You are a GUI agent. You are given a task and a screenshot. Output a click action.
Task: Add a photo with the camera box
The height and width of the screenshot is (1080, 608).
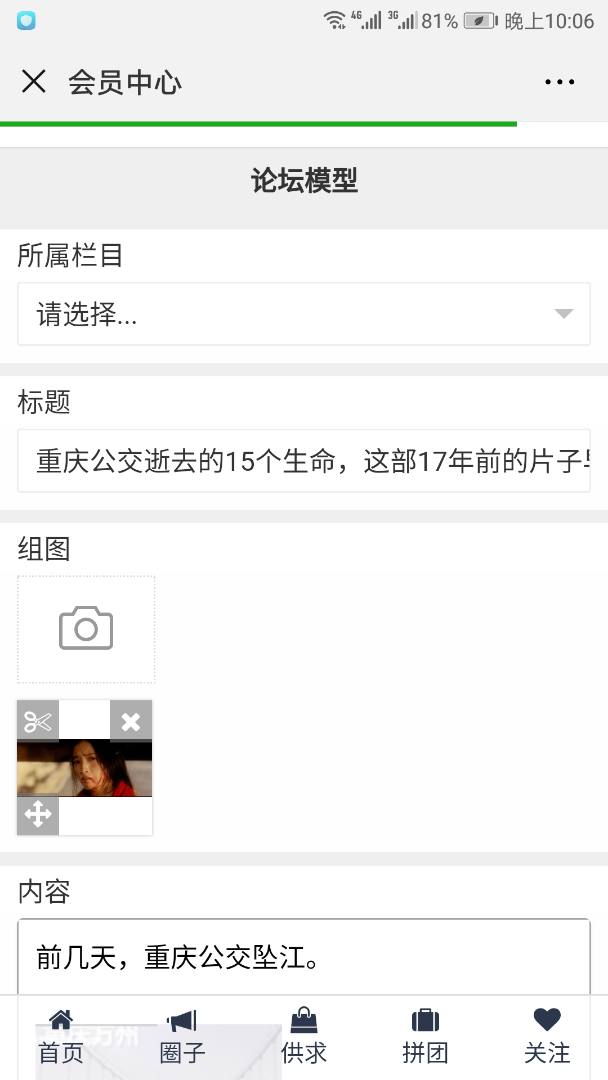pyautogui.click(x=86, y=629)
